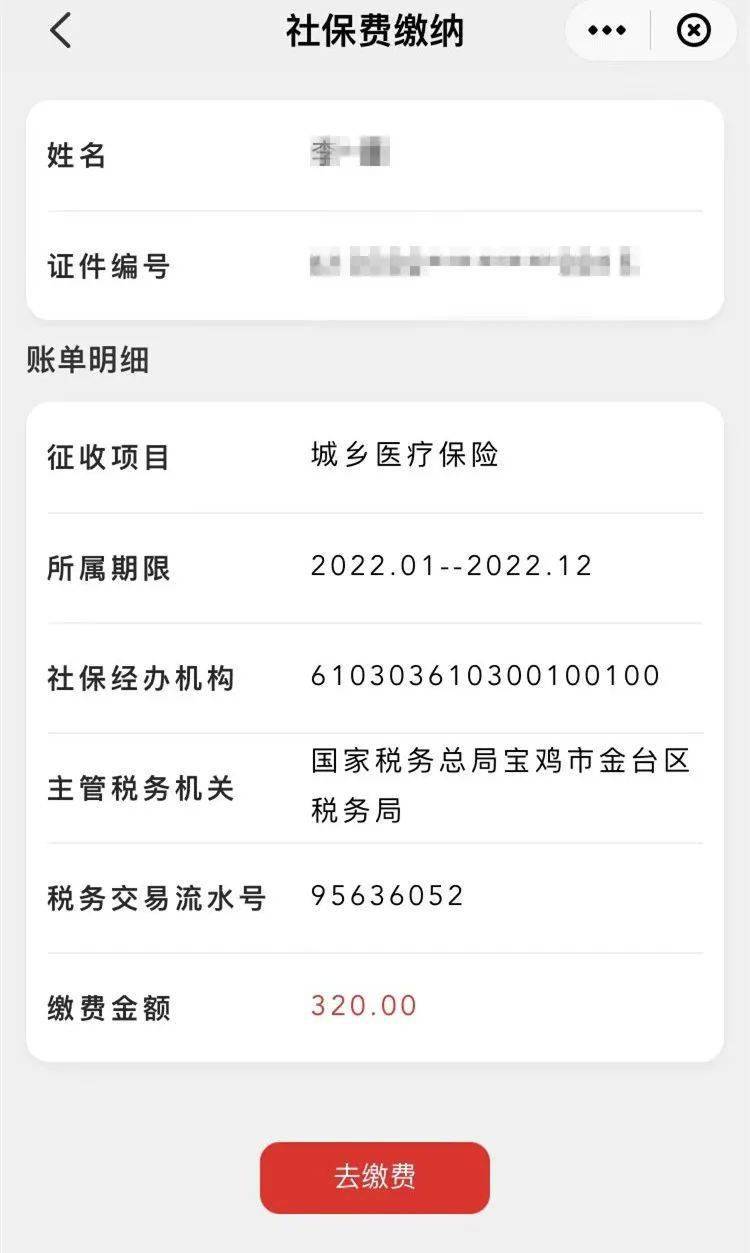Select the 姓名 name field
The height and width of the screenshot is (1253, 750).
point(74,156)
